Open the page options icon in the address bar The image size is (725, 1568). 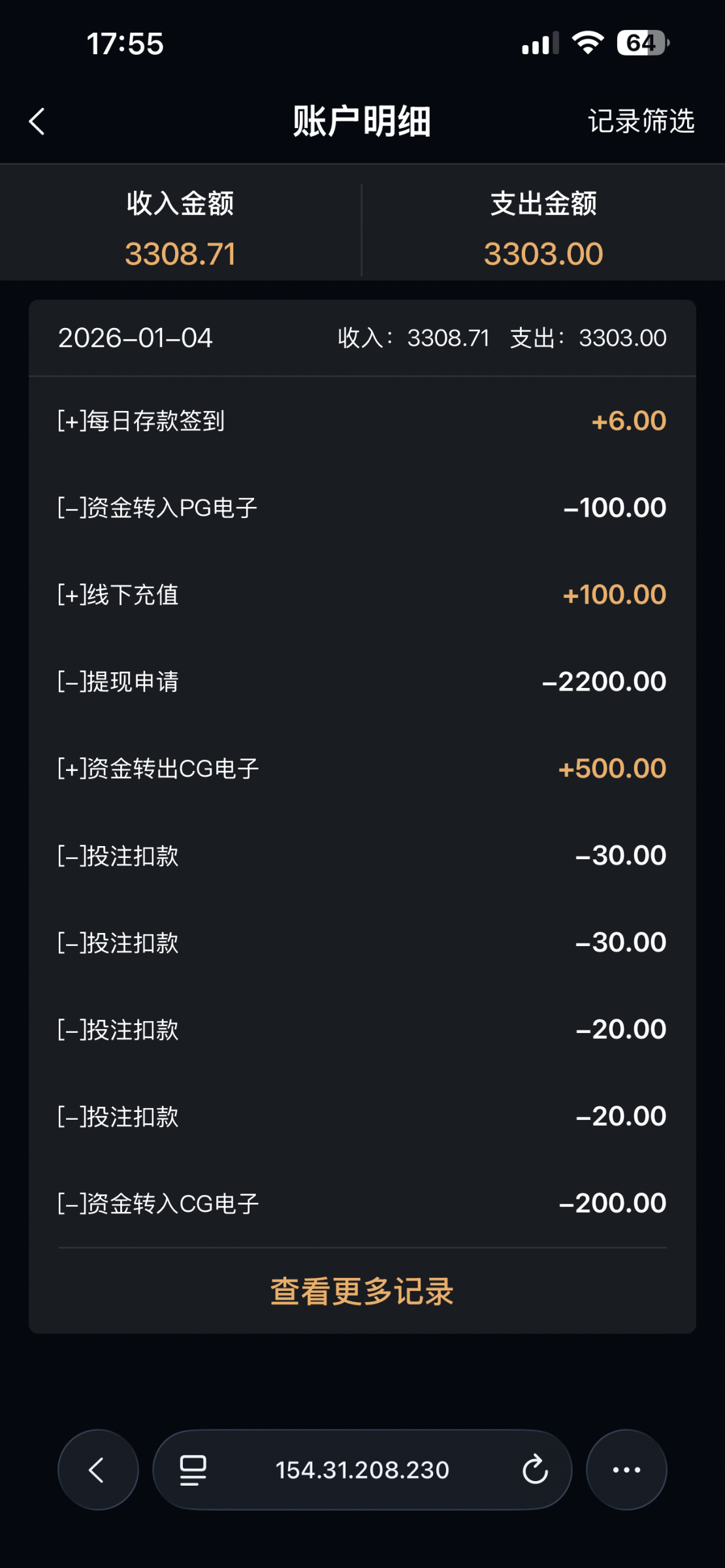point(193,1470)
